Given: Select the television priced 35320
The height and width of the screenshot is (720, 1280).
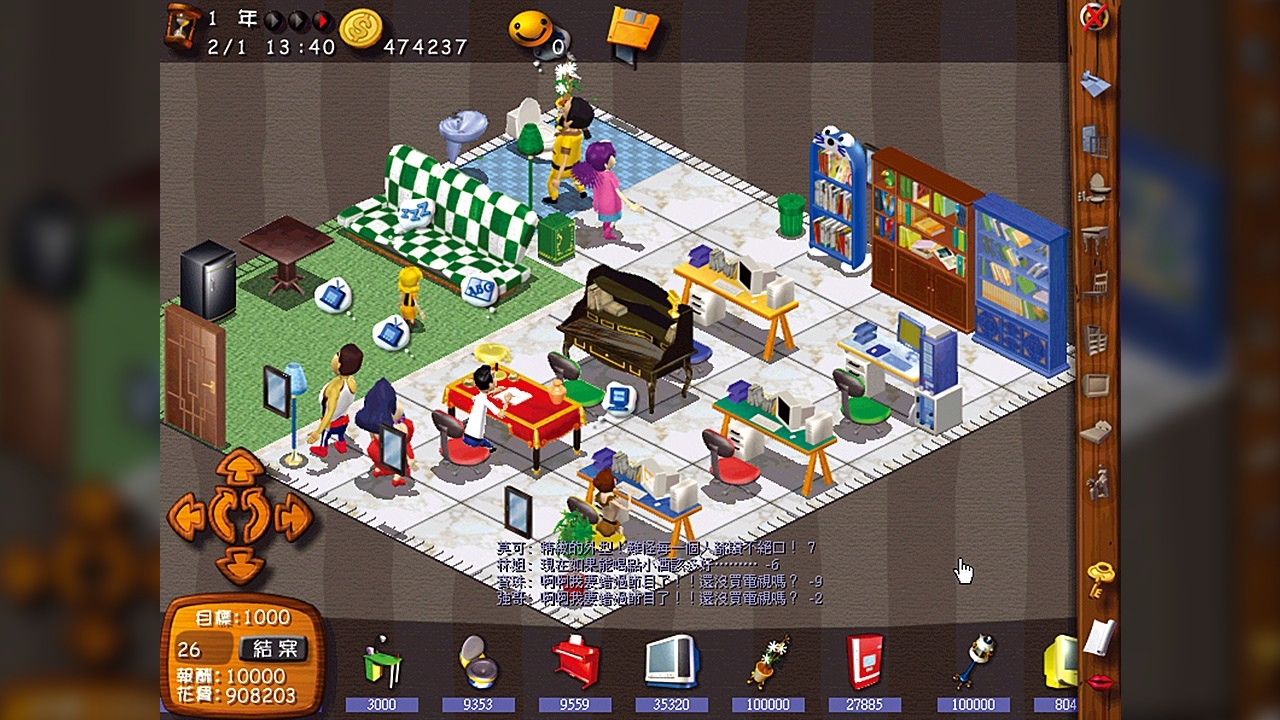Looking at the screenshot, I should click(670, 661).
